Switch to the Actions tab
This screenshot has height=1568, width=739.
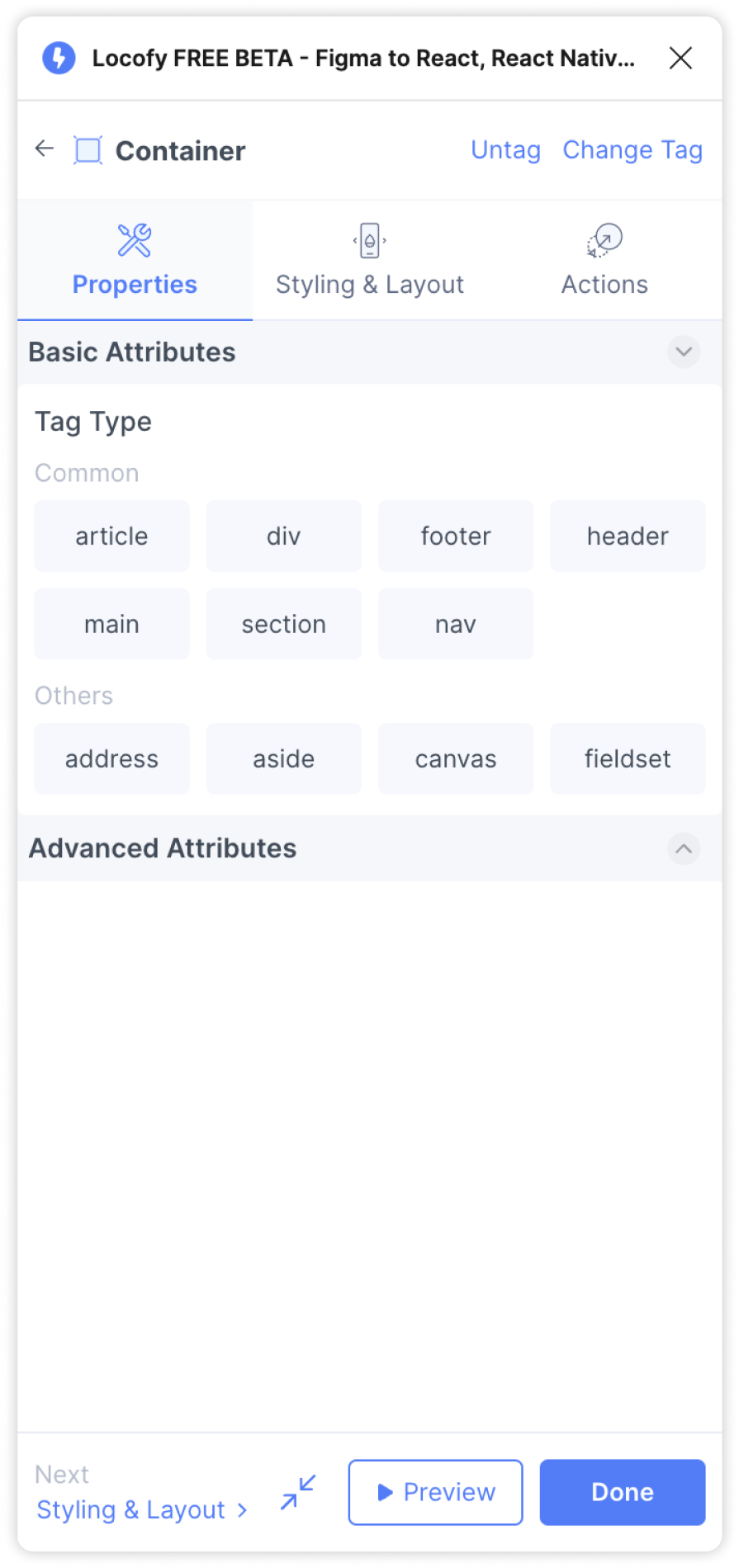(x=604, y=260)
